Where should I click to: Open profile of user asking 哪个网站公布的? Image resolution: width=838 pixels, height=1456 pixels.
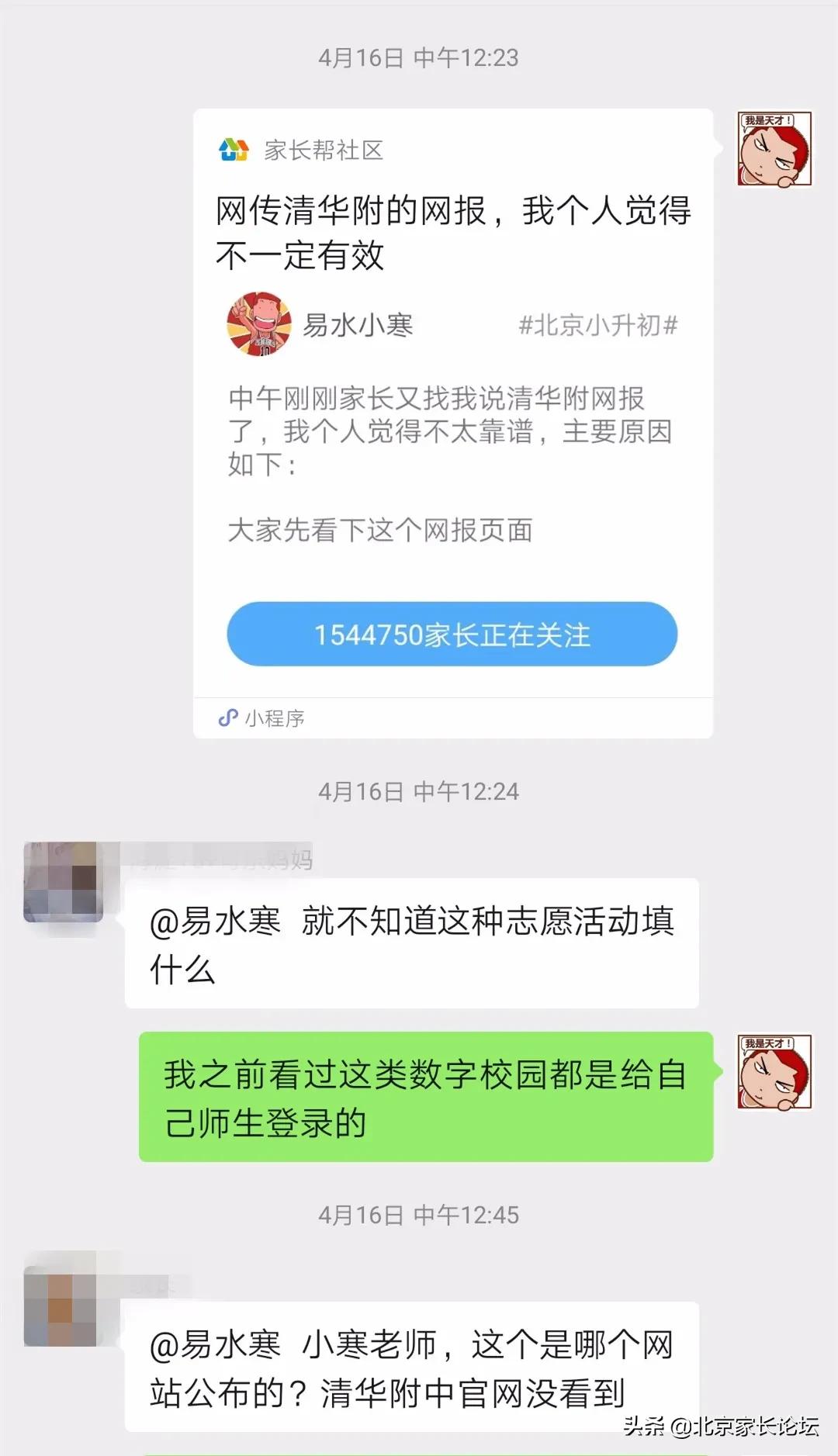coord(61,1306)
